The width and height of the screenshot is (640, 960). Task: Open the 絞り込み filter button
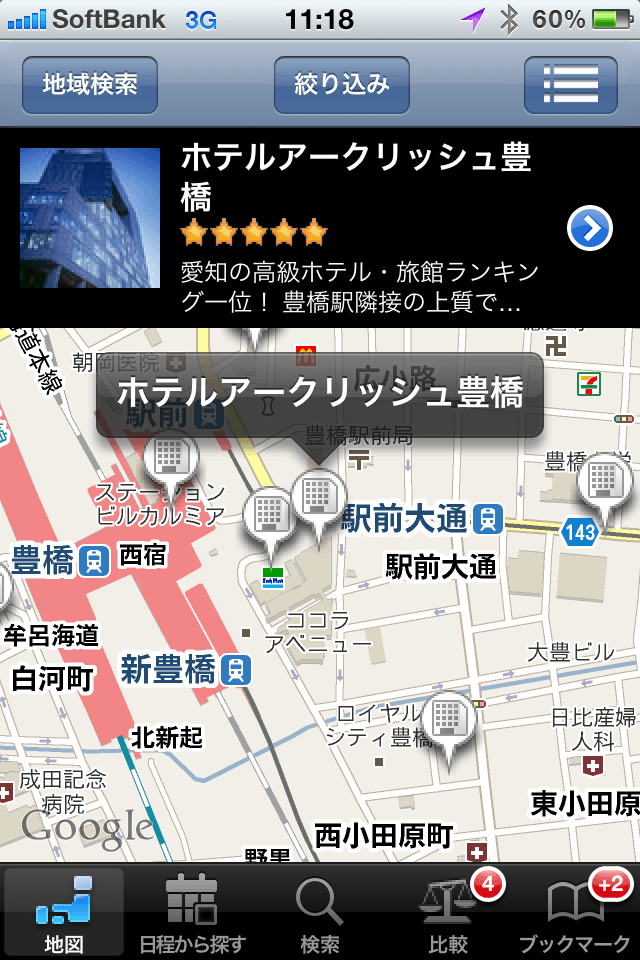(x=342, y=84)
